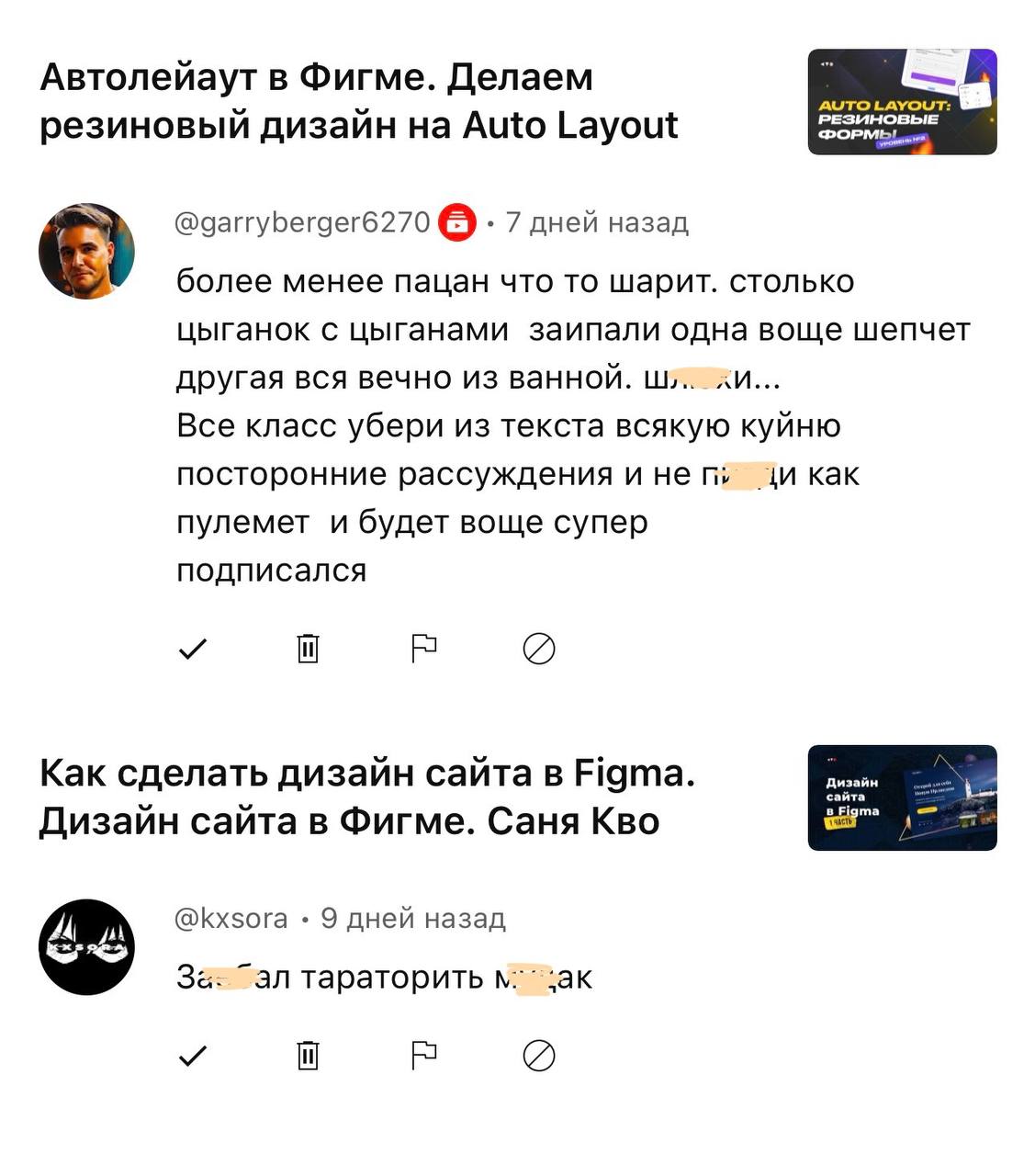This screenshot has height=1176, width=1035.
Task: Open the @garryberger6270 username link
Action: point(302,222)
